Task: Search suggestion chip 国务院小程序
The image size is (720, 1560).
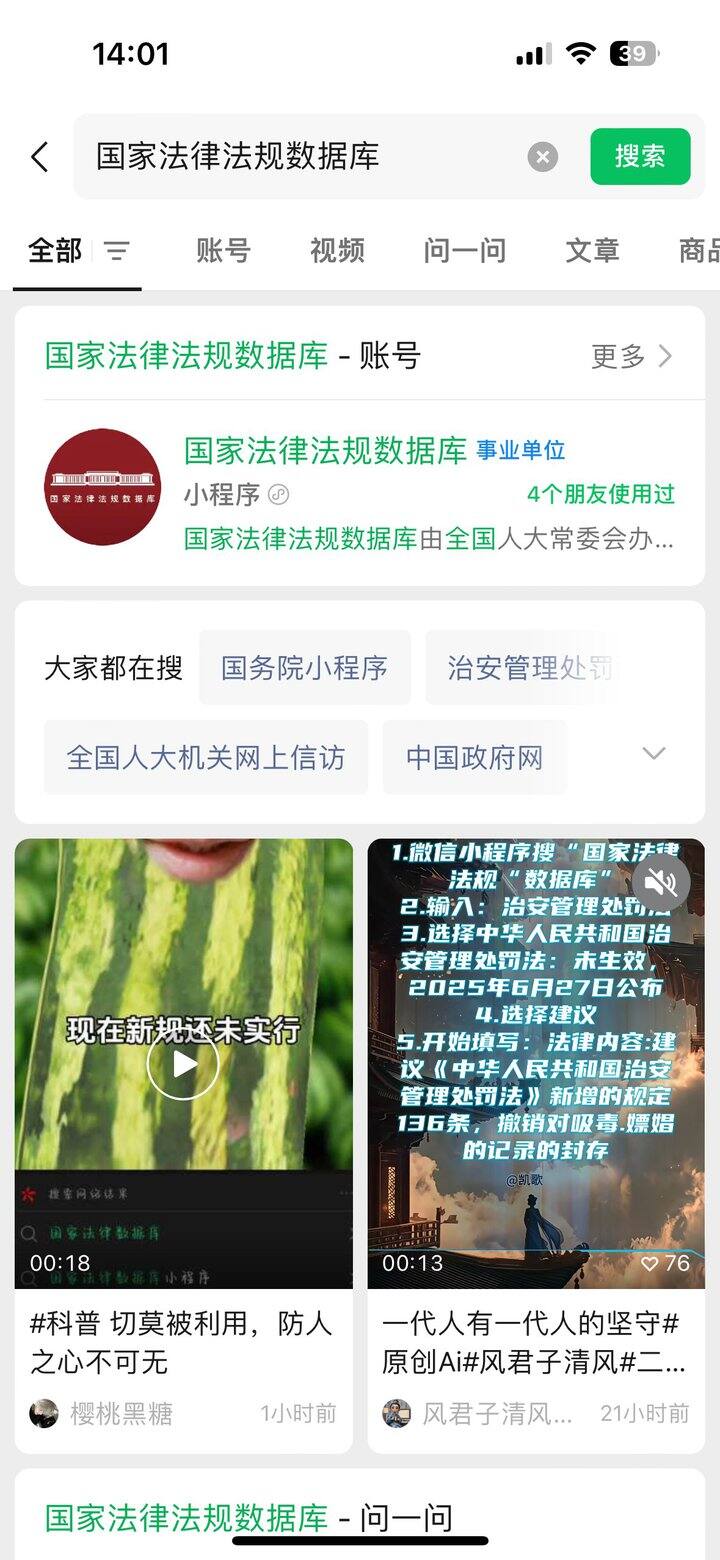Action: [x=304, y=668]
